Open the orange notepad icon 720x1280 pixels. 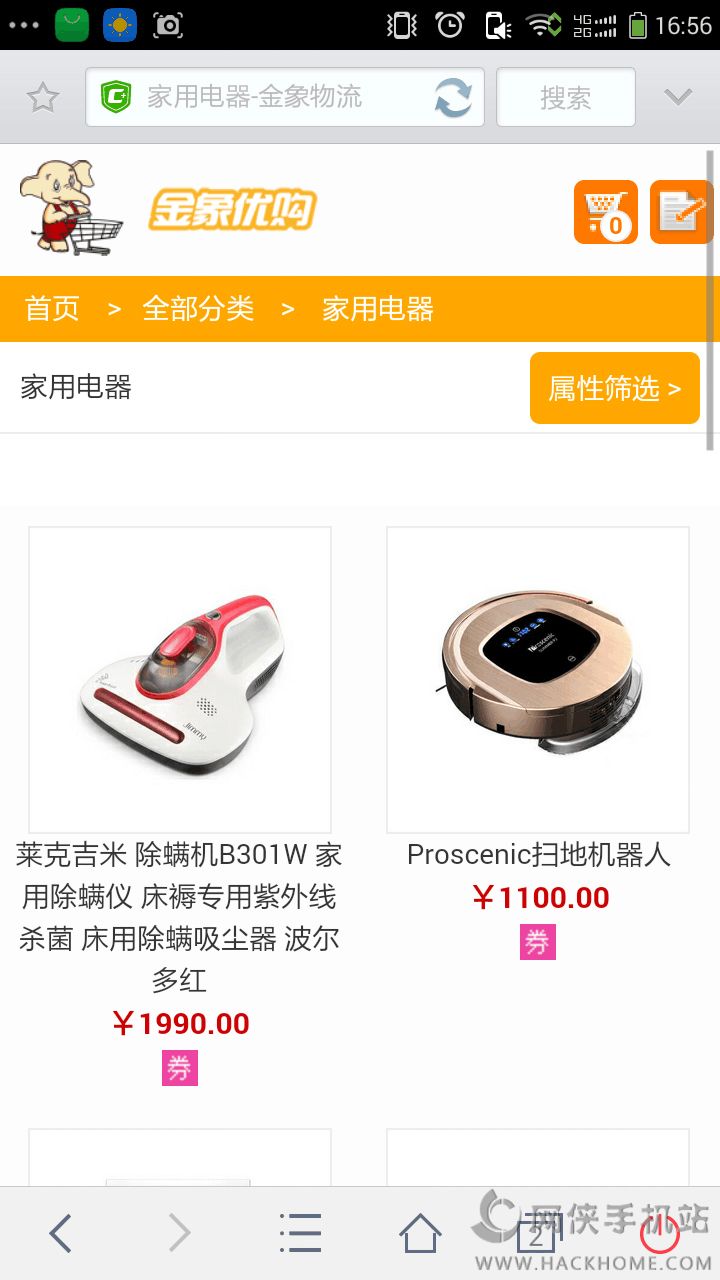click(x=681, y=212)
